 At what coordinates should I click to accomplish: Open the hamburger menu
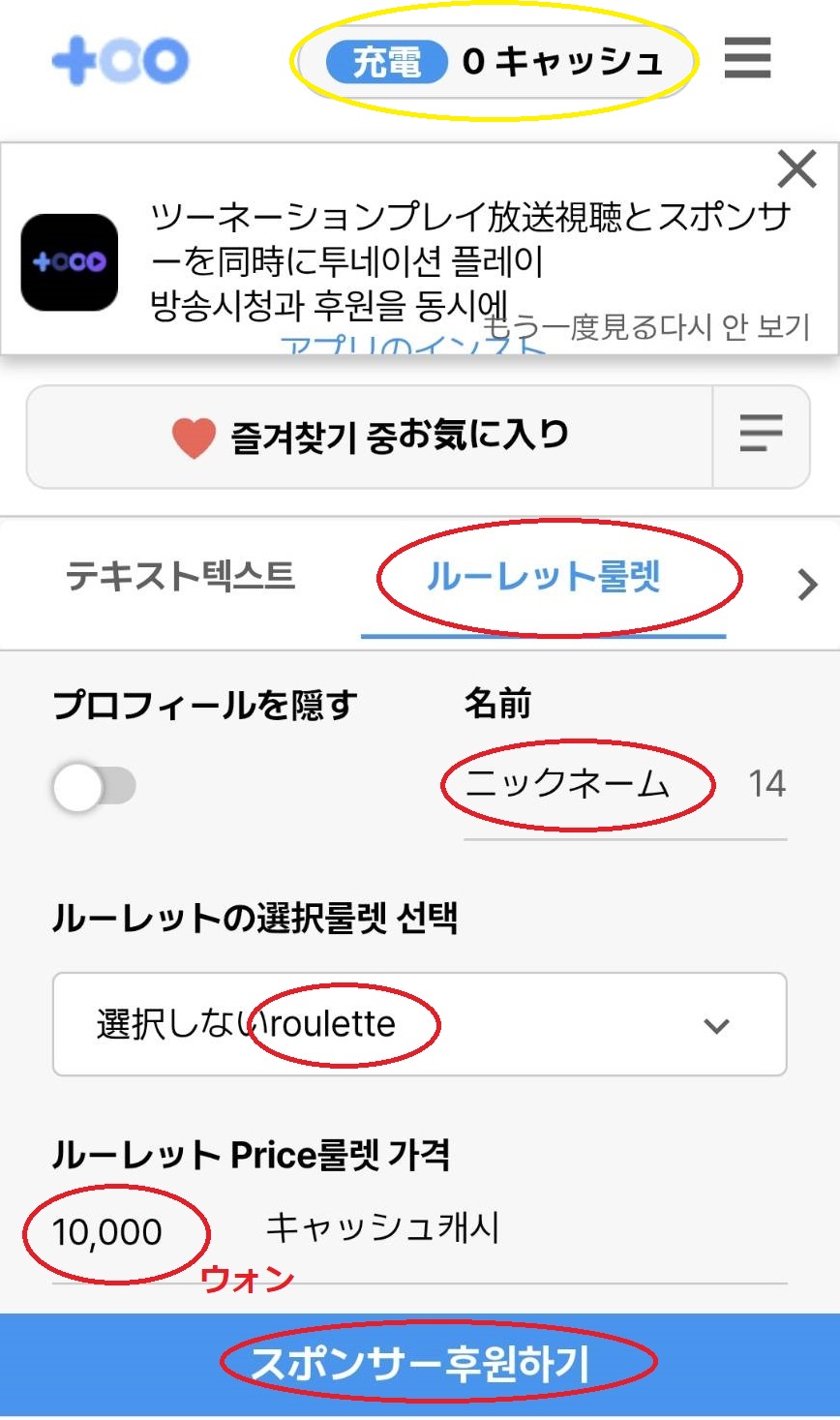click(747, 58)
